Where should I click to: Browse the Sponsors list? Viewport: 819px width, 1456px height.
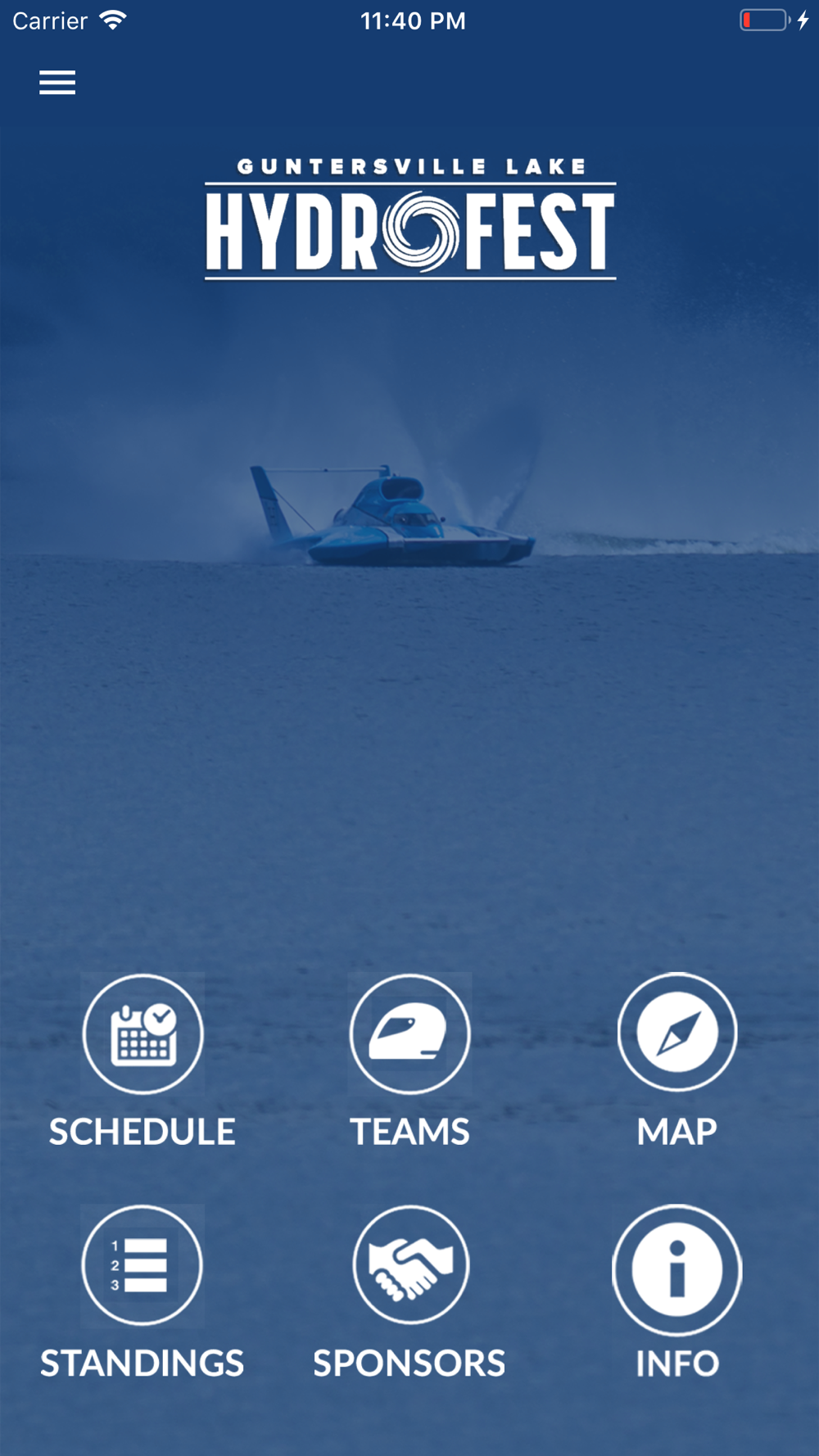(410, 1265)
